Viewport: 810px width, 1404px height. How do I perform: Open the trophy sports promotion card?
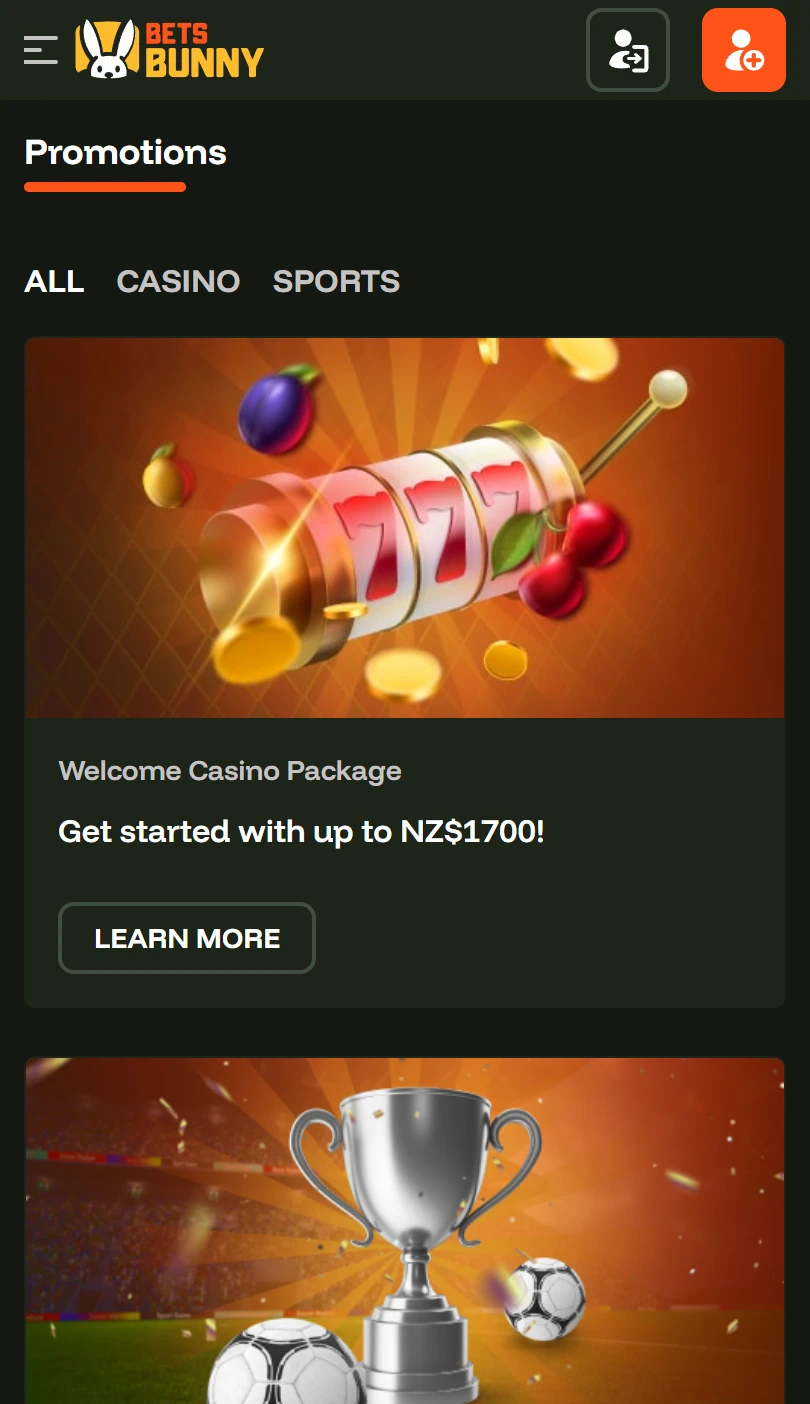[405, 1230]
